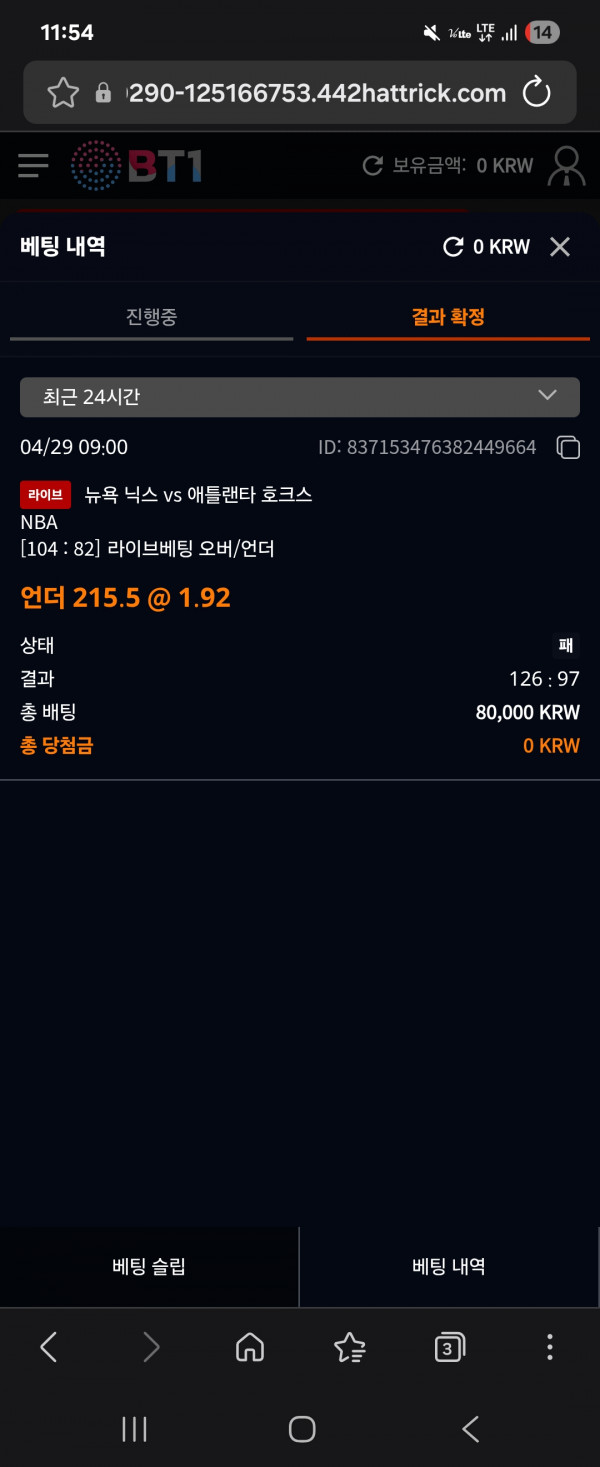Open the browser more options menu
The height and width of the screenshot is (1467, 600).
549,1348
